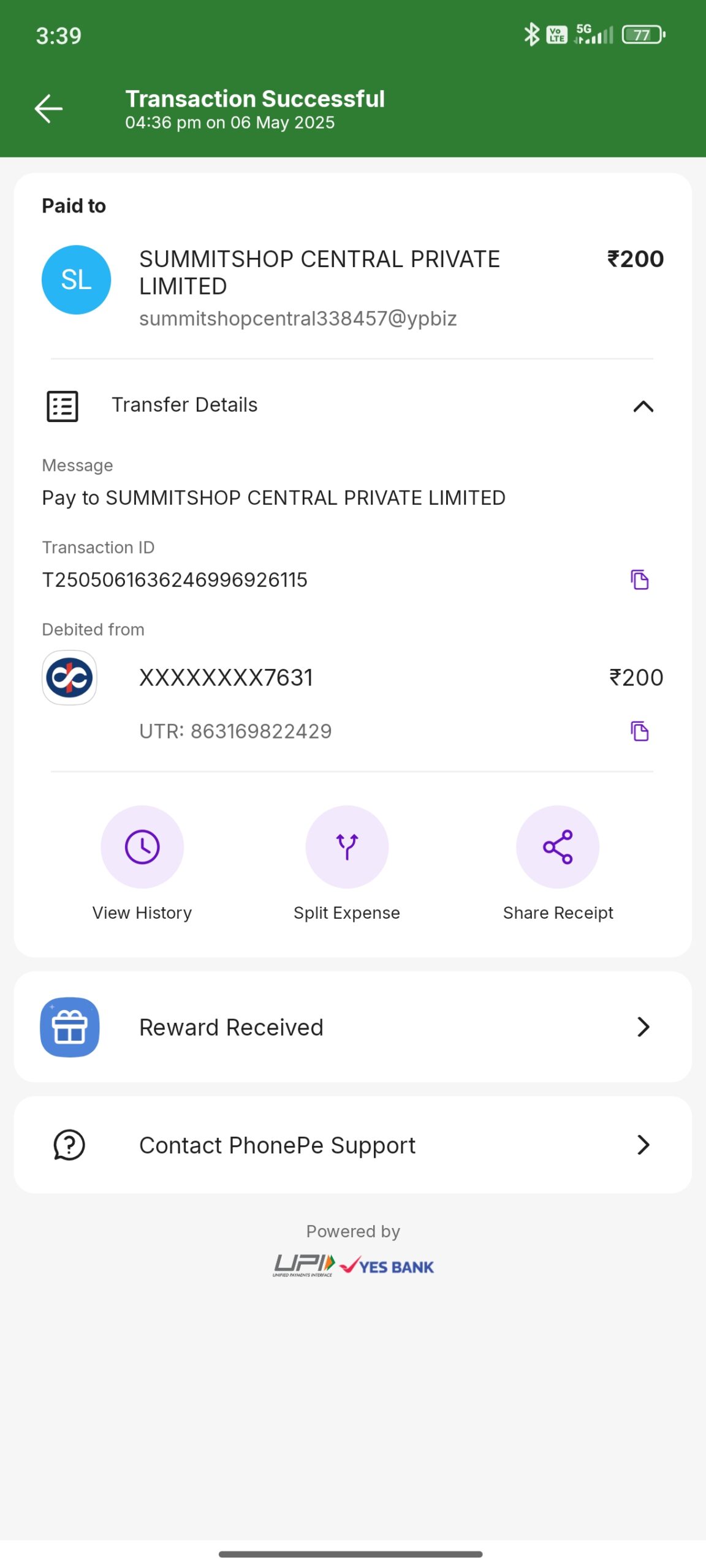The image size is (706, 1568).
Task: Contact PhonePe Support
Action: pos(353,1145)
